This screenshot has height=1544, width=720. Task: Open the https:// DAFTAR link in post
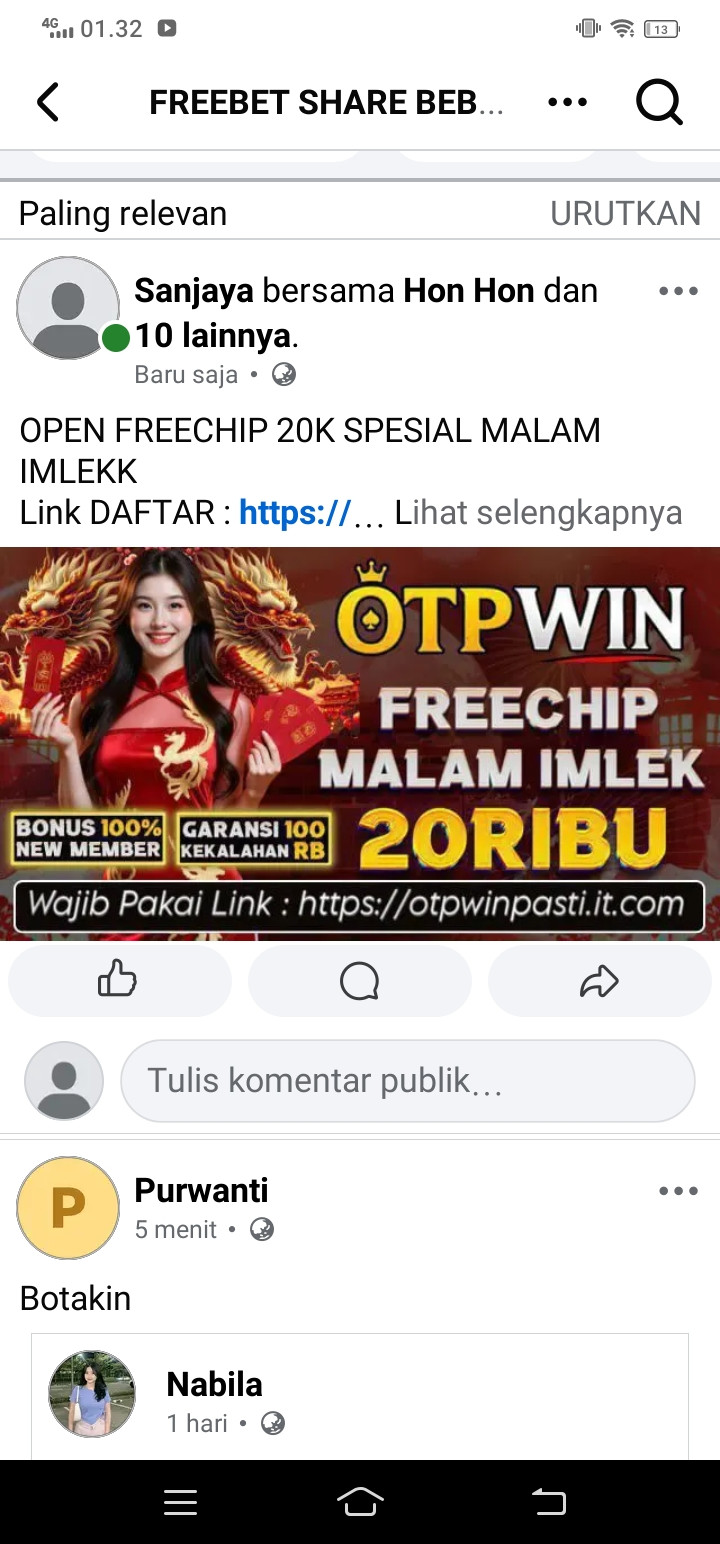(295, 513)
